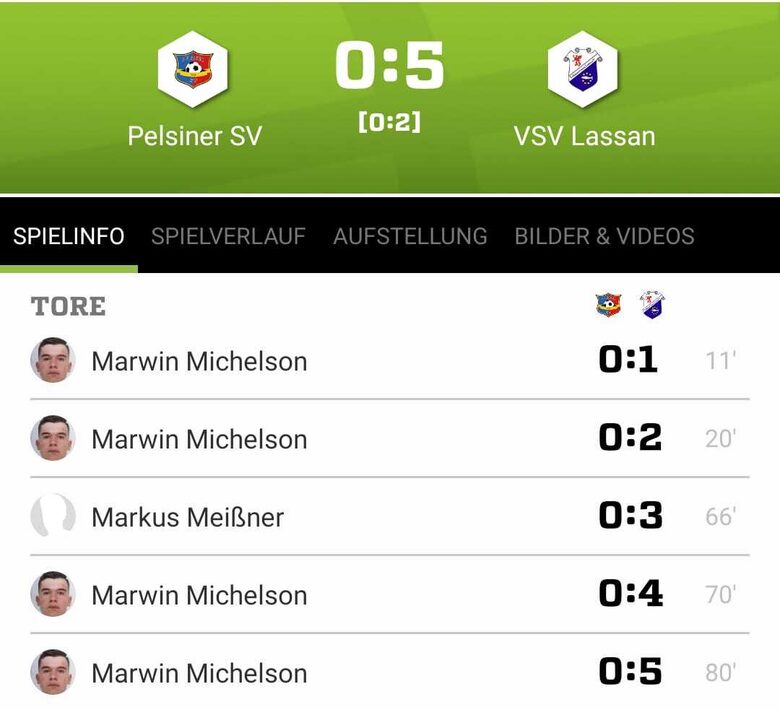
Task: Go to the Bilder & Videos tab
Action: click(x=604, y=237)
